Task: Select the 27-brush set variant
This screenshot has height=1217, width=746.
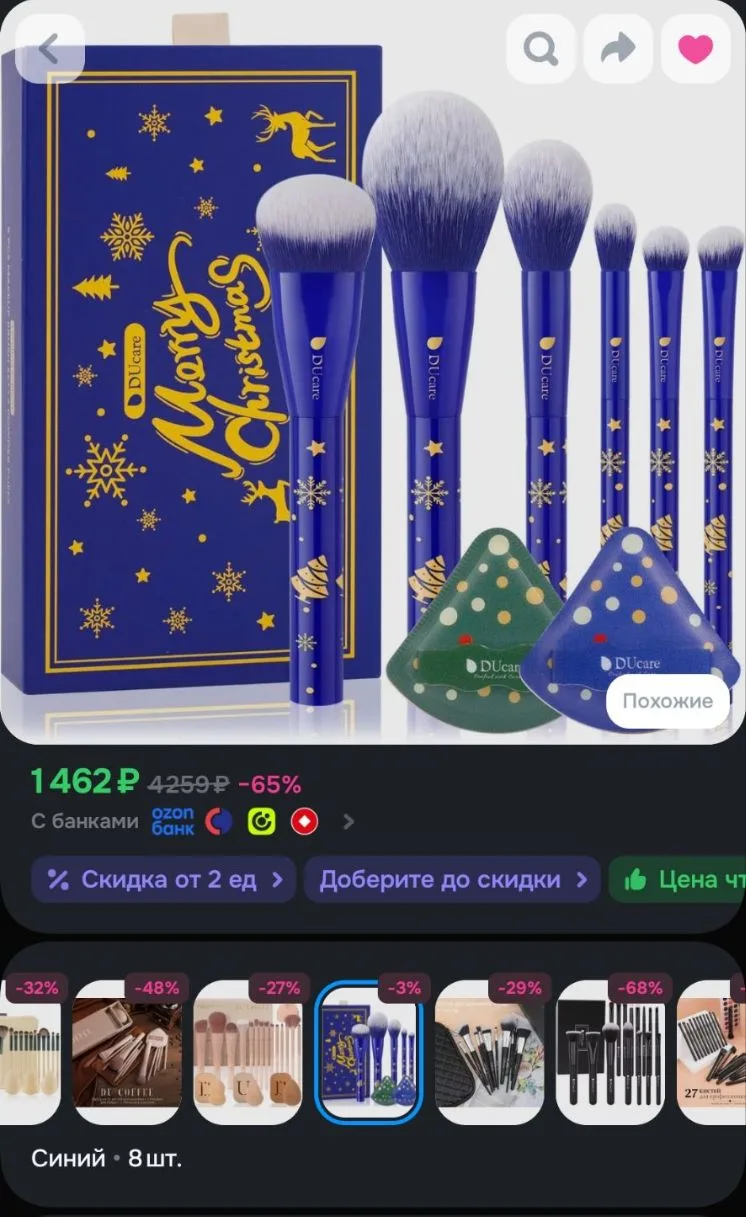Action: point(711,1052)
